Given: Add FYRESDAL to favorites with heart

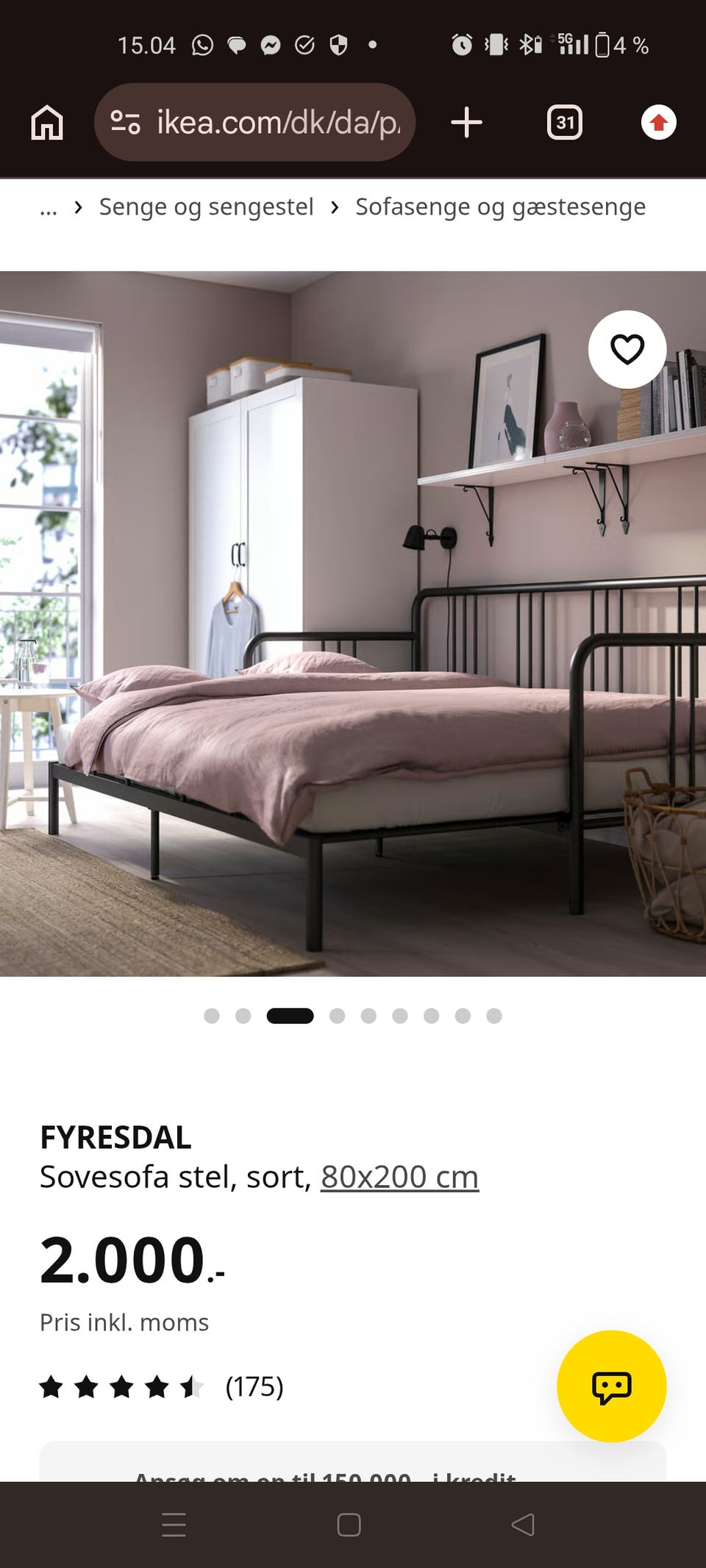Looking at the screenshot, I should coord(627,350).
